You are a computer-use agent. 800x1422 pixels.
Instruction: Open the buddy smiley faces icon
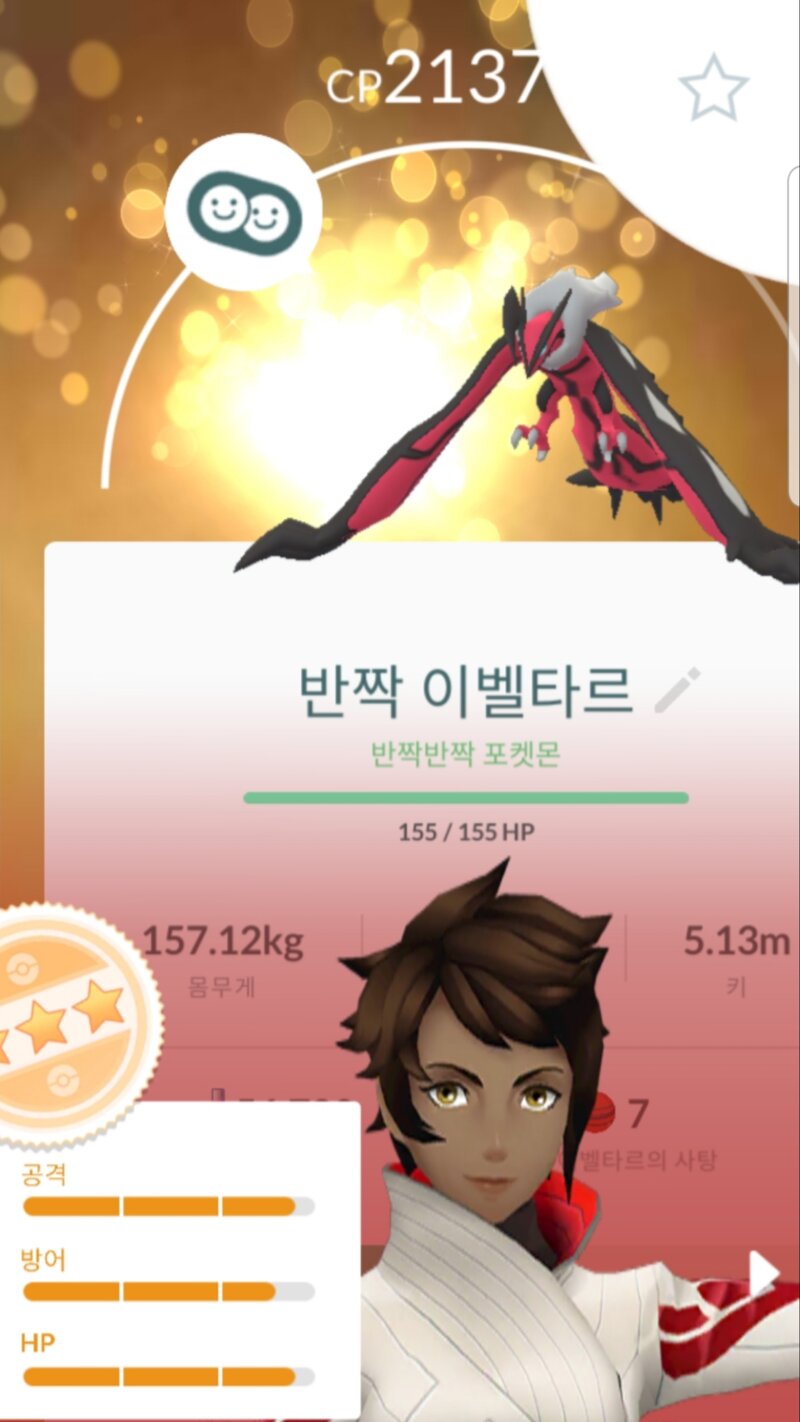click(243, 211)
